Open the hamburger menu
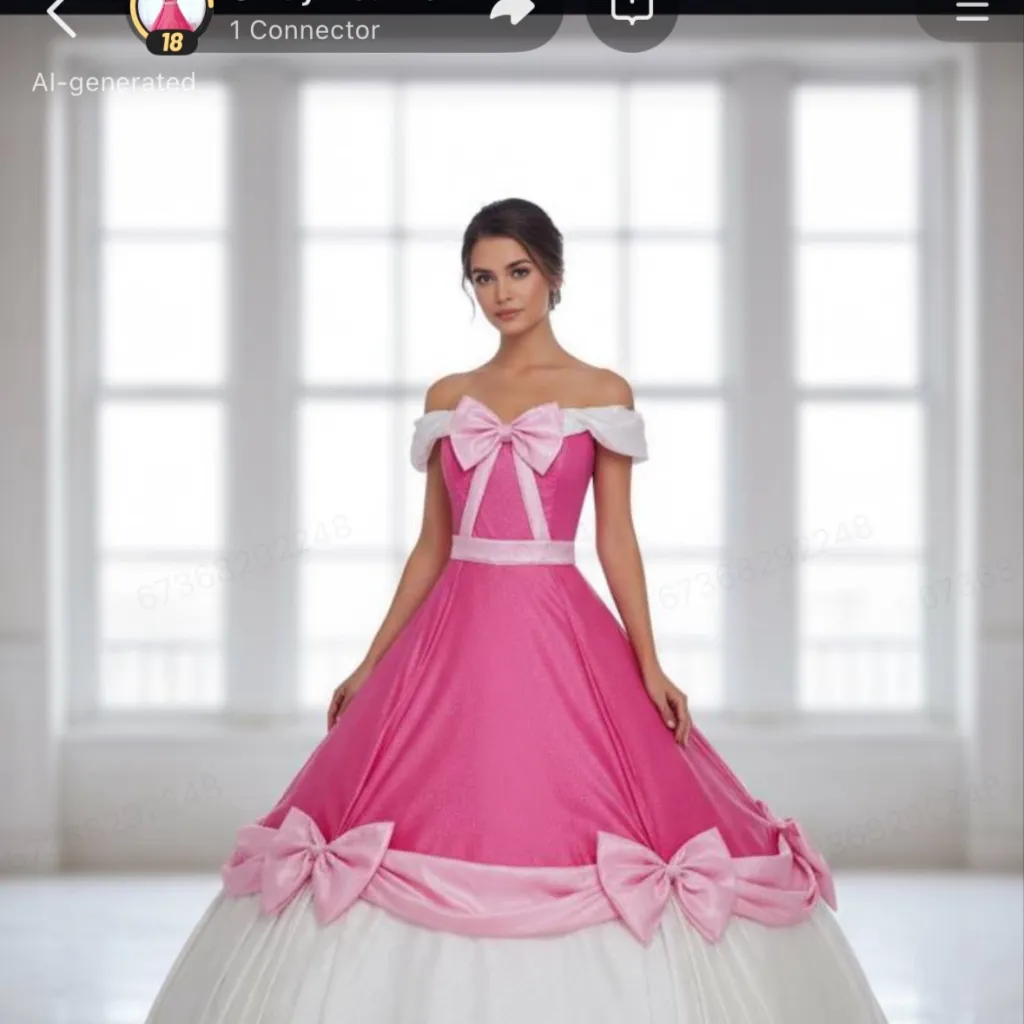The height and width of the screenshot is (1024, 1024). 971,11
